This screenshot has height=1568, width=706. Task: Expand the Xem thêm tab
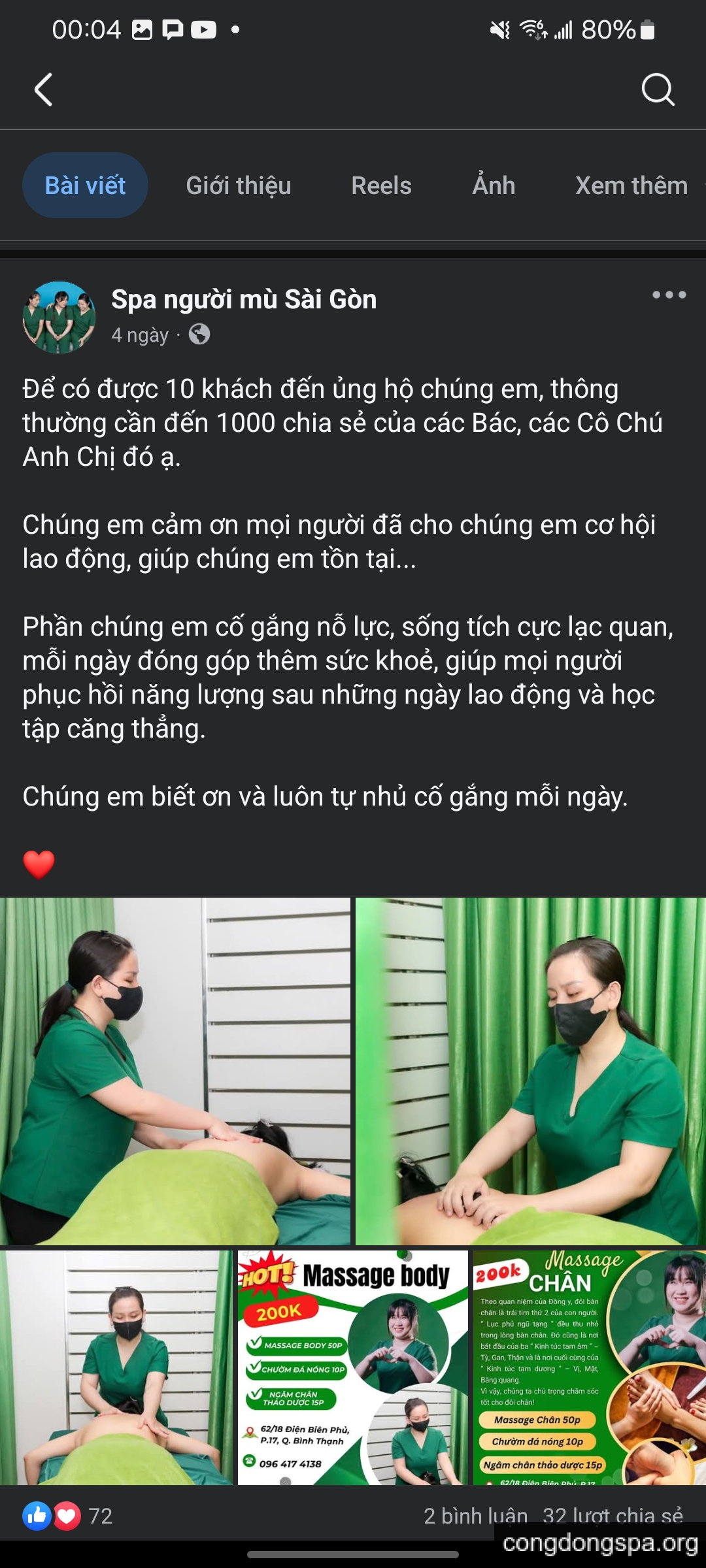tap(631, 186)
